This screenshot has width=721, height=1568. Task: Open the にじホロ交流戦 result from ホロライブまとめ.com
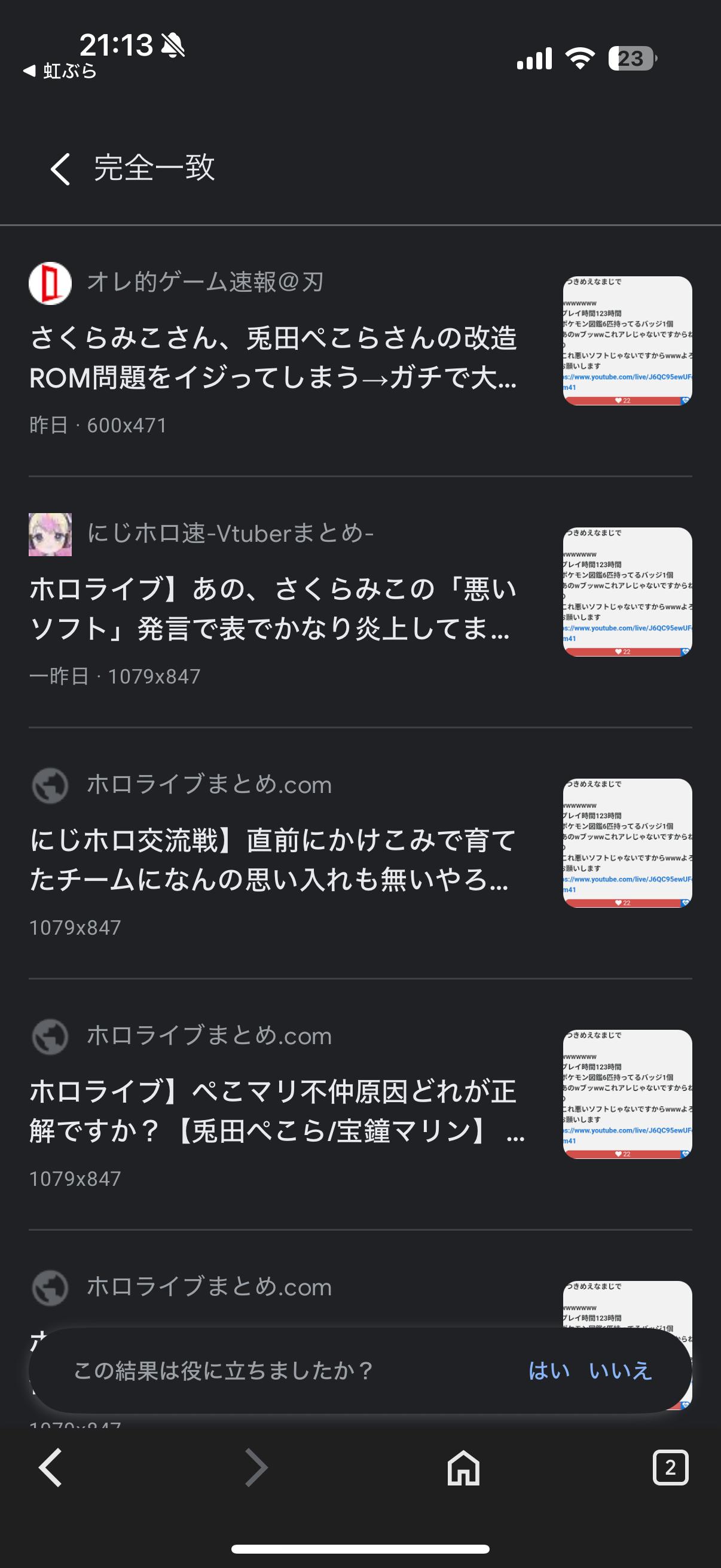point(273,859)
